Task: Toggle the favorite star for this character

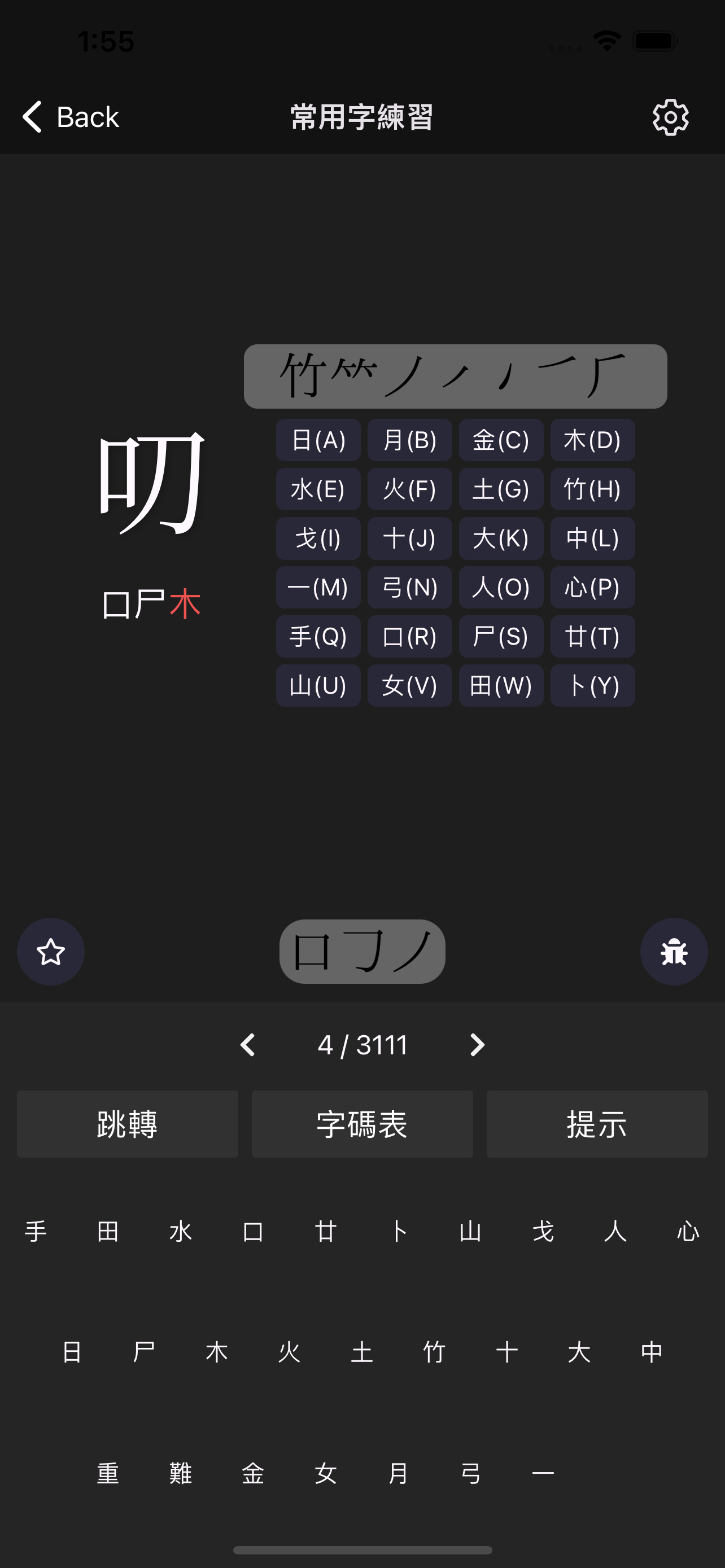Action: (x=50, y=952)
